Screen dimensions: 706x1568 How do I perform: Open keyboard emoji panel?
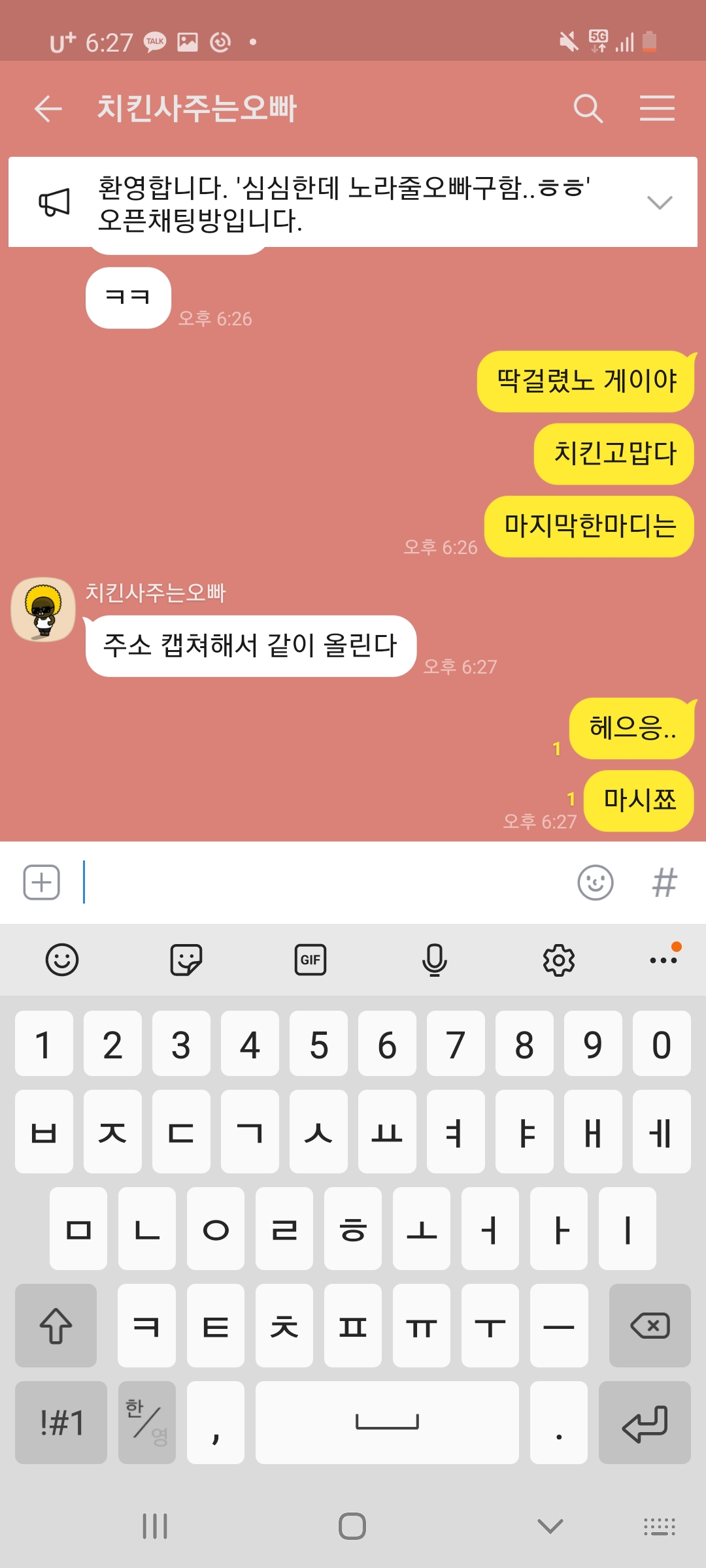tap(62, 960)
